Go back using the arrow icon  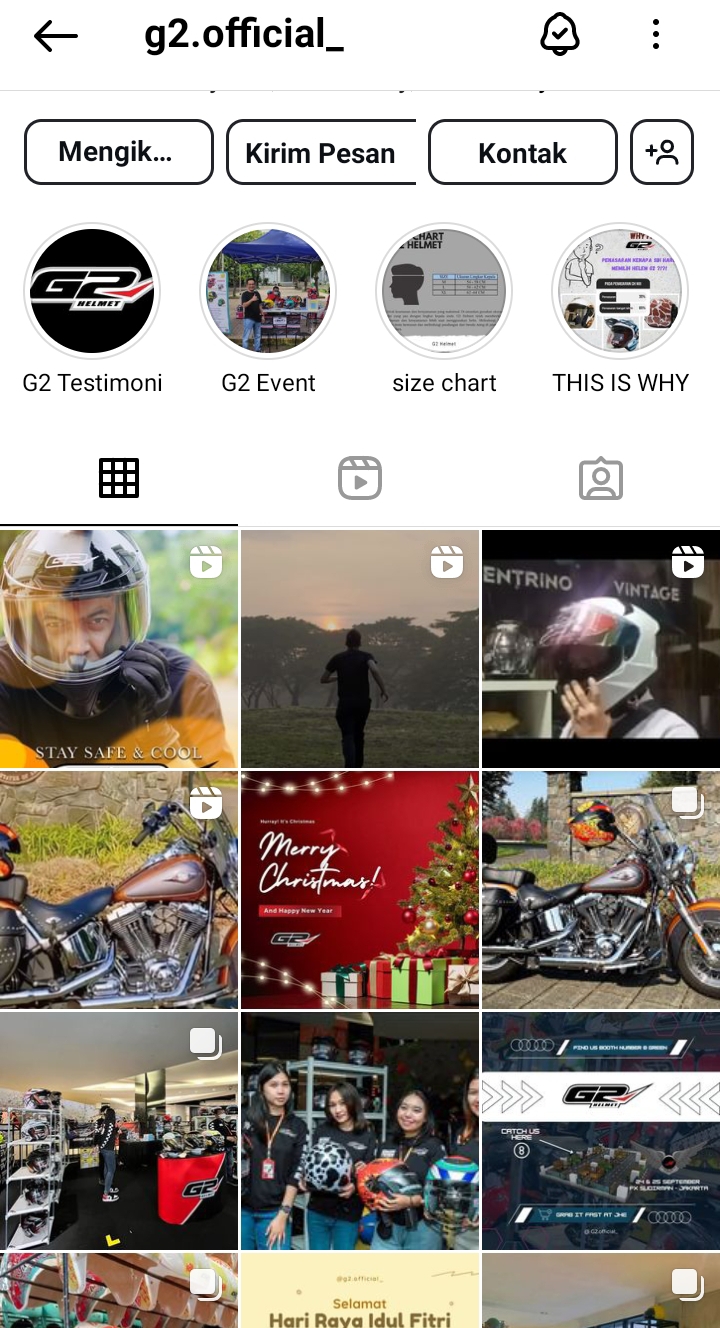[x=56, y=36]
